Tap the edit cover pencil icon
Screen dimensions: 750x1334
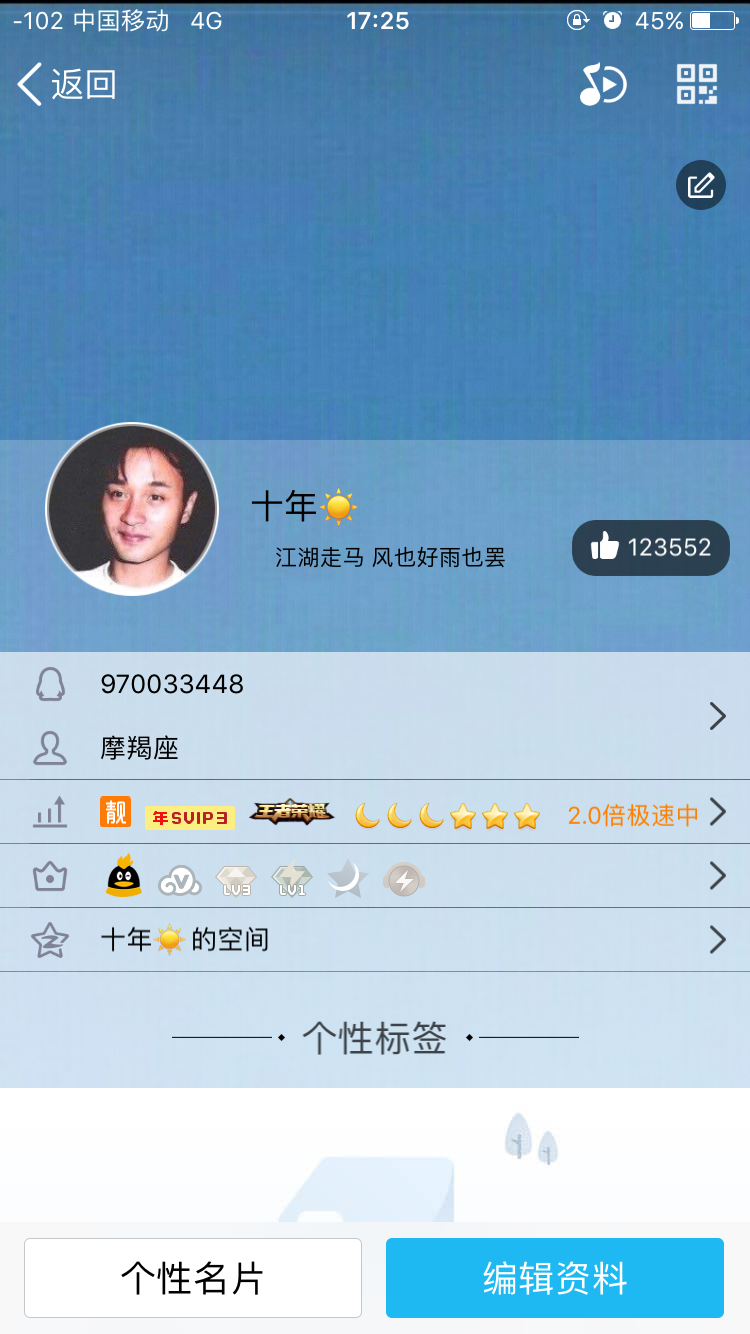coord(701,185)
